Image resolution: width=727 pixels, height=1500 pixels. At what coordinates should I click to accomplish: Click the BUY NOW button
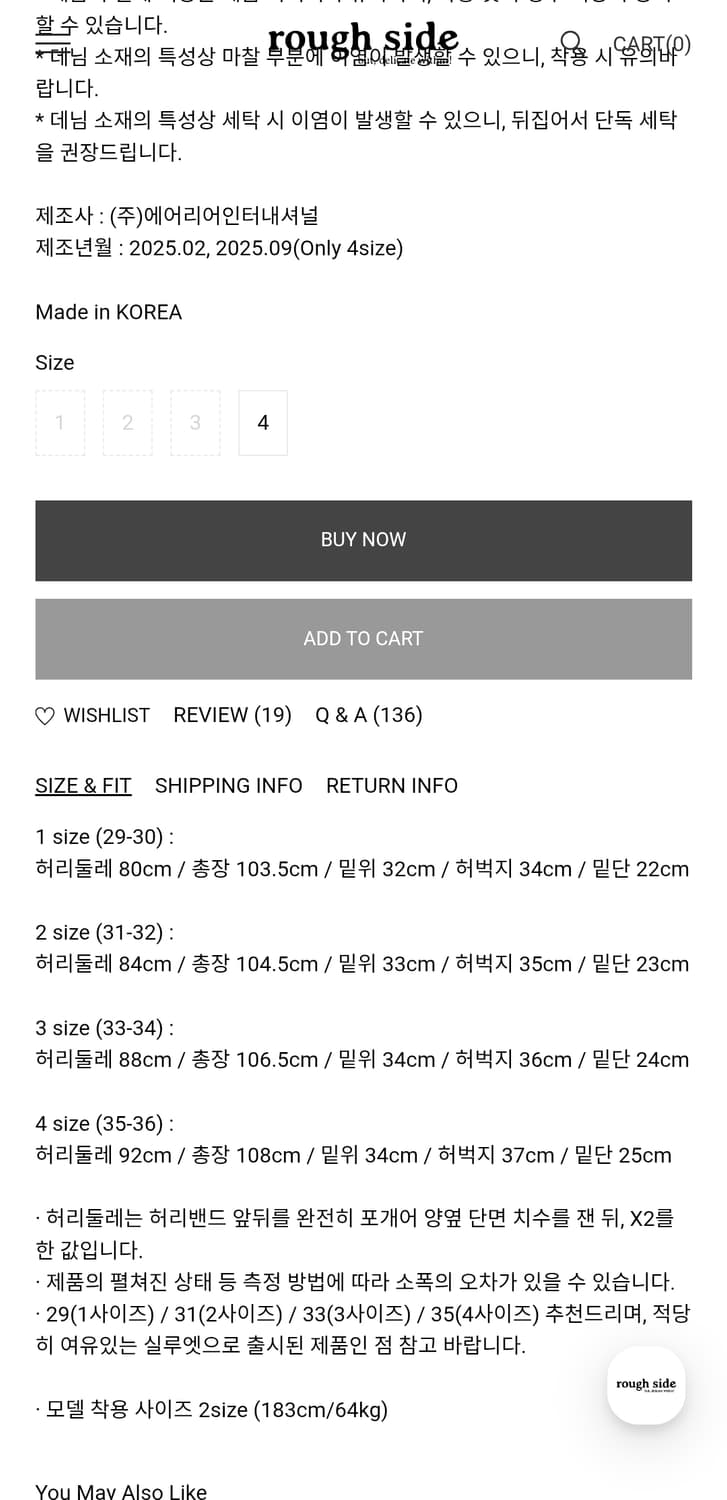click(363, 540)
